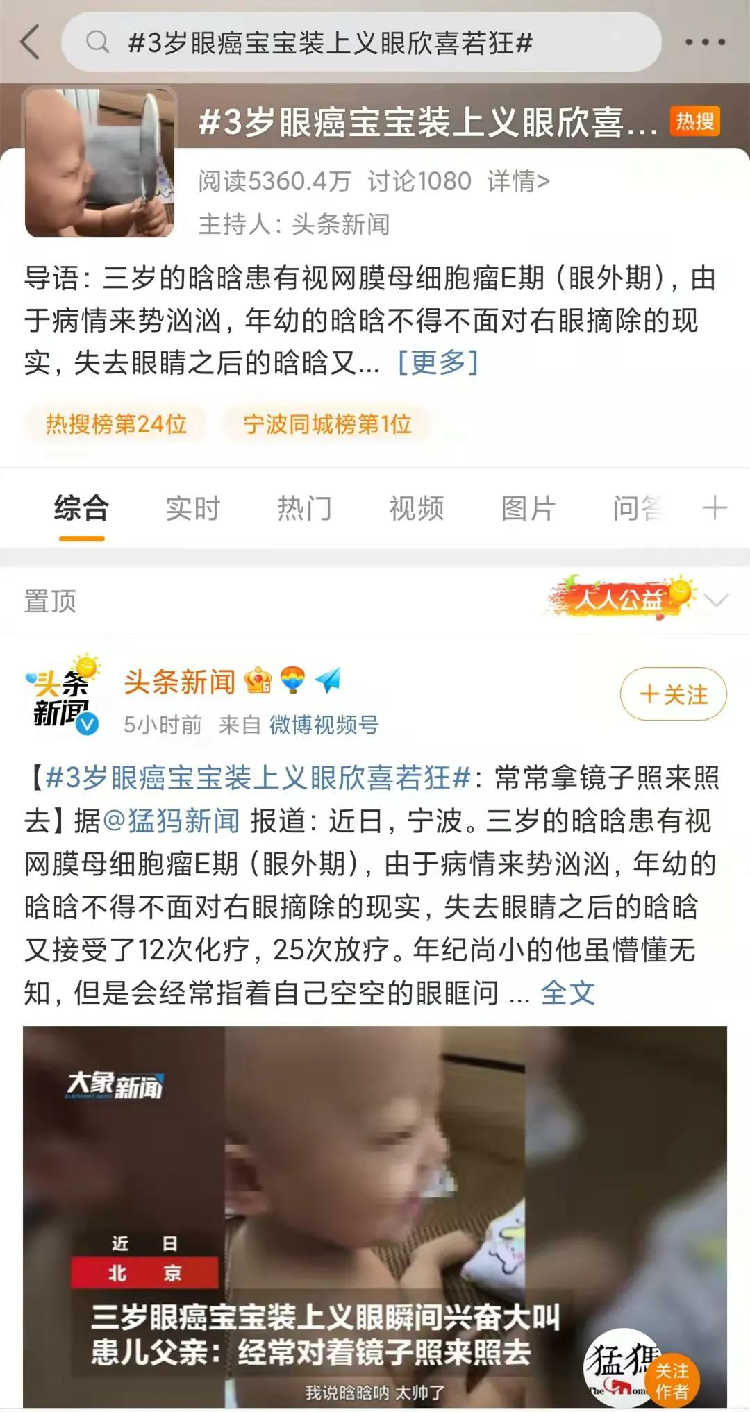This screenshot has width=750, height=1412.
Task: Follow the author via 关注作者 badge
Action: (671, 1380)
